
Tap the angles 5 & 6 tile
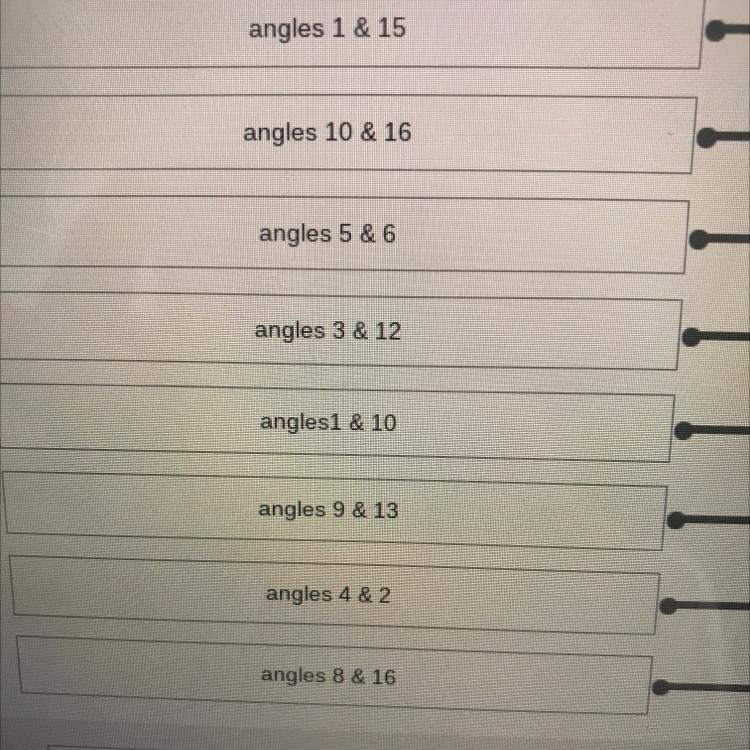click(327, 234)
